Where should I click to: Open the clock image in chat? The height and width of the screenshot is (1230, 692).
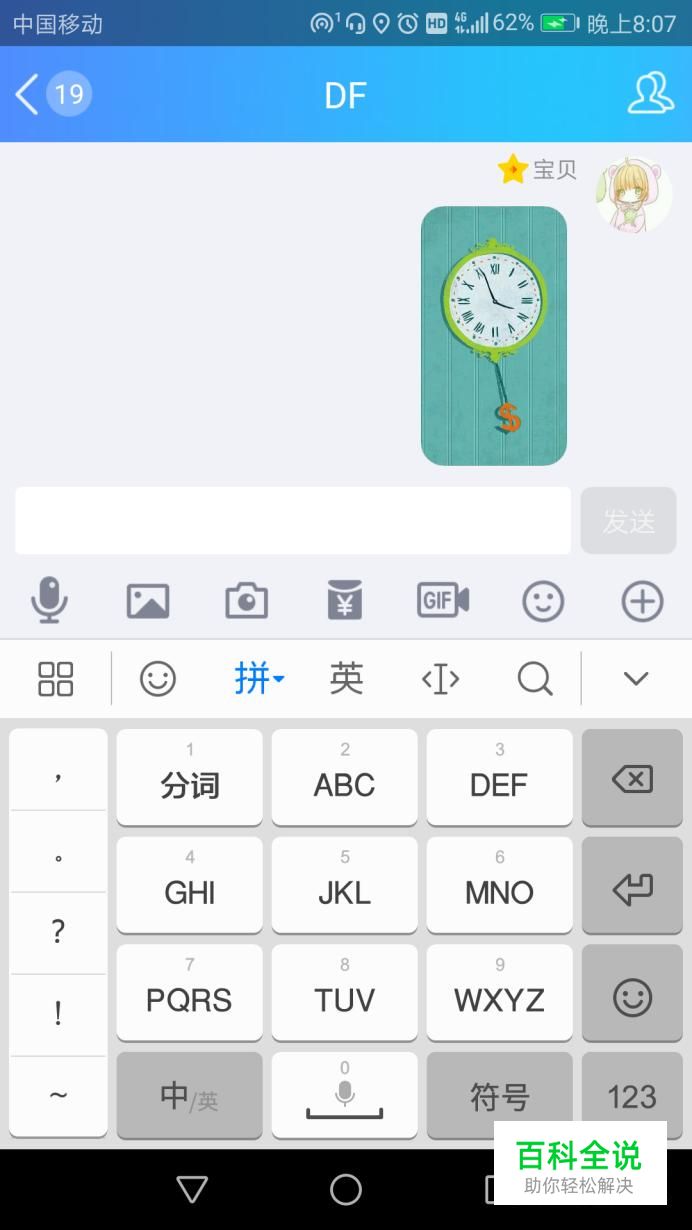pos(494,336)
